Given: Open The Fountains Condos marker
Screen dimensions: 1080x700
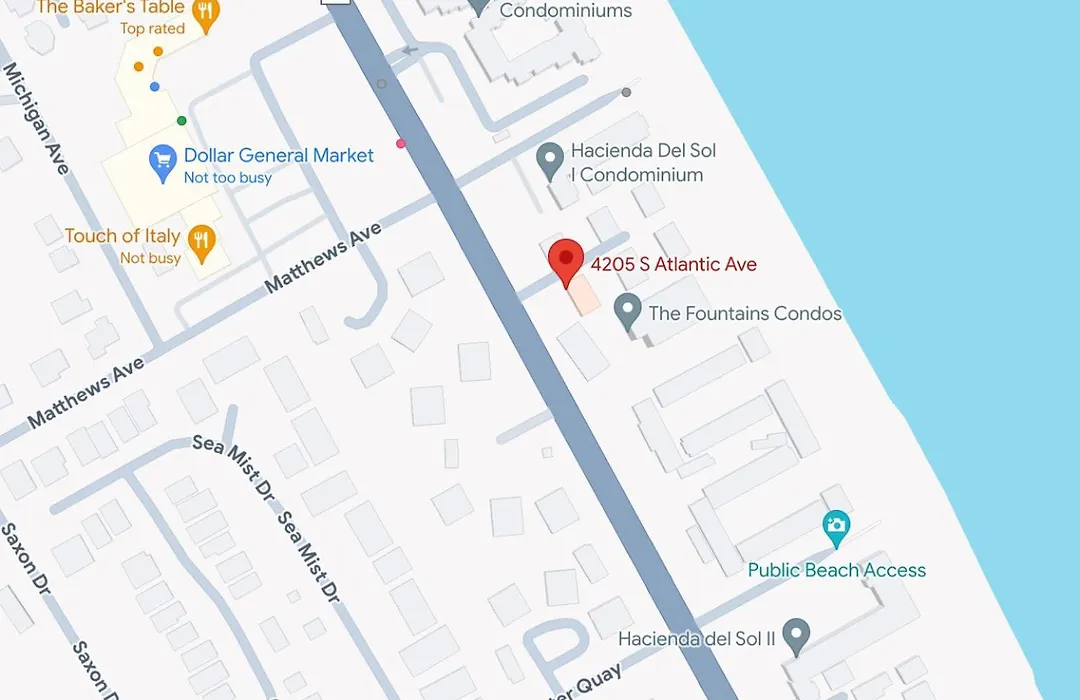Looking at the screenshot, I should coord(627,310).
